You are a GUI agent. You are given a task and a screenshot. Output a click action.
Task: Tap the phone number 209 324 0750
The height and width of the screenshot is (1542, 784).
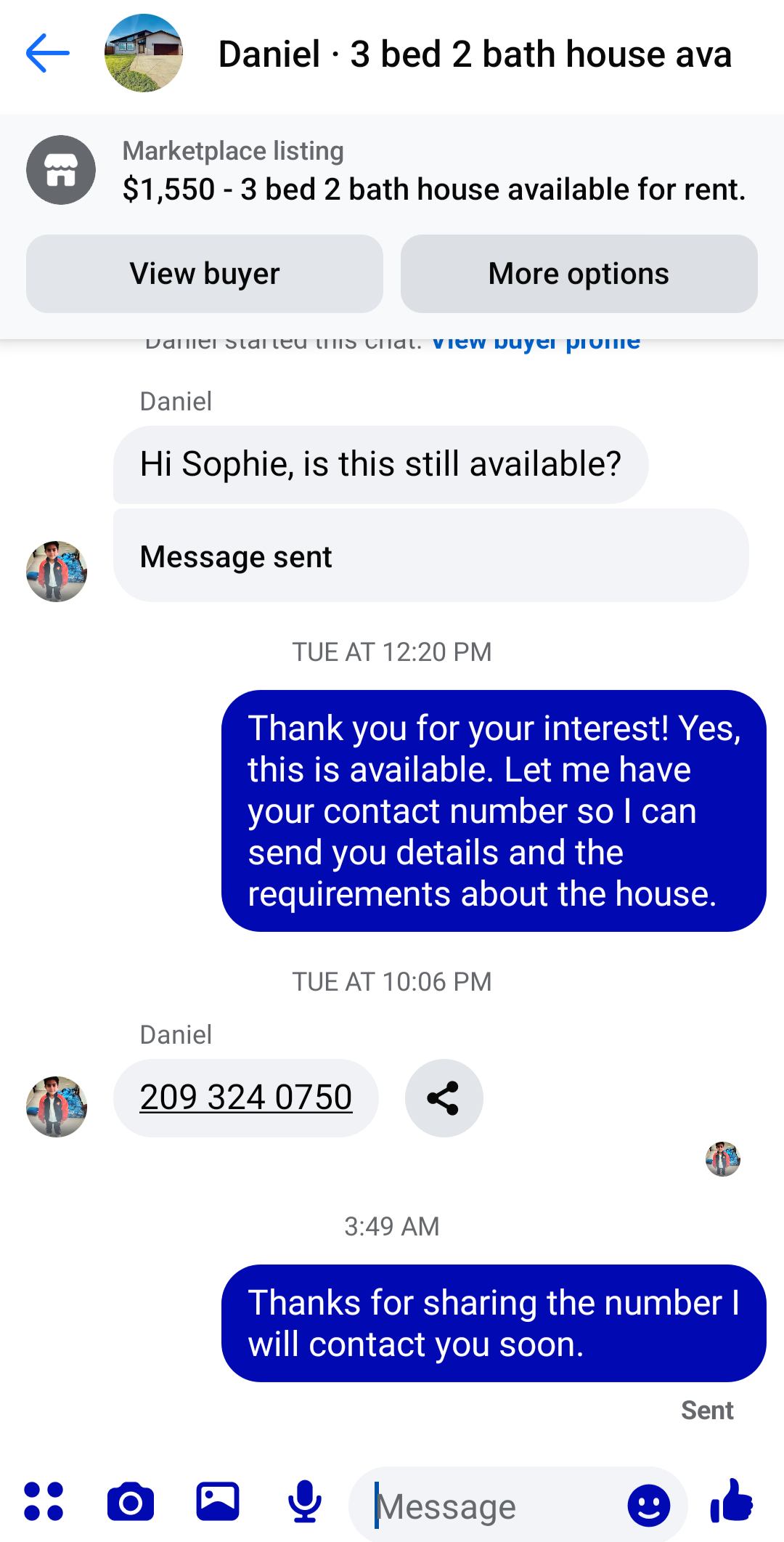pos(246,1097)
